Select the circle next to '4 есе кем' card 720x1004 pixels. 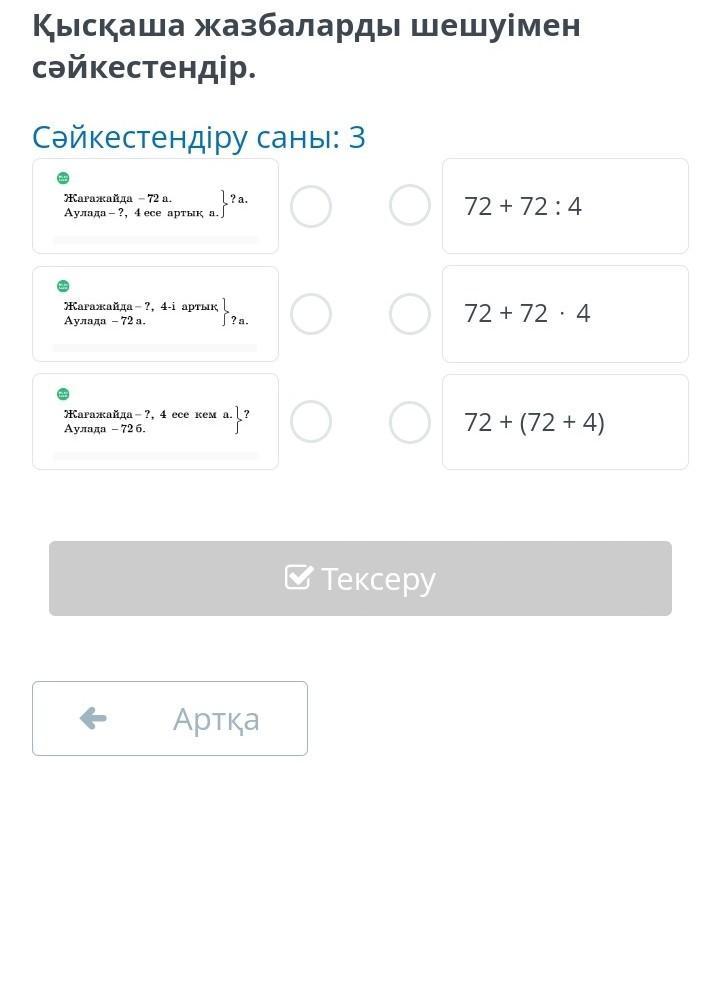click(x=311, y=421)
